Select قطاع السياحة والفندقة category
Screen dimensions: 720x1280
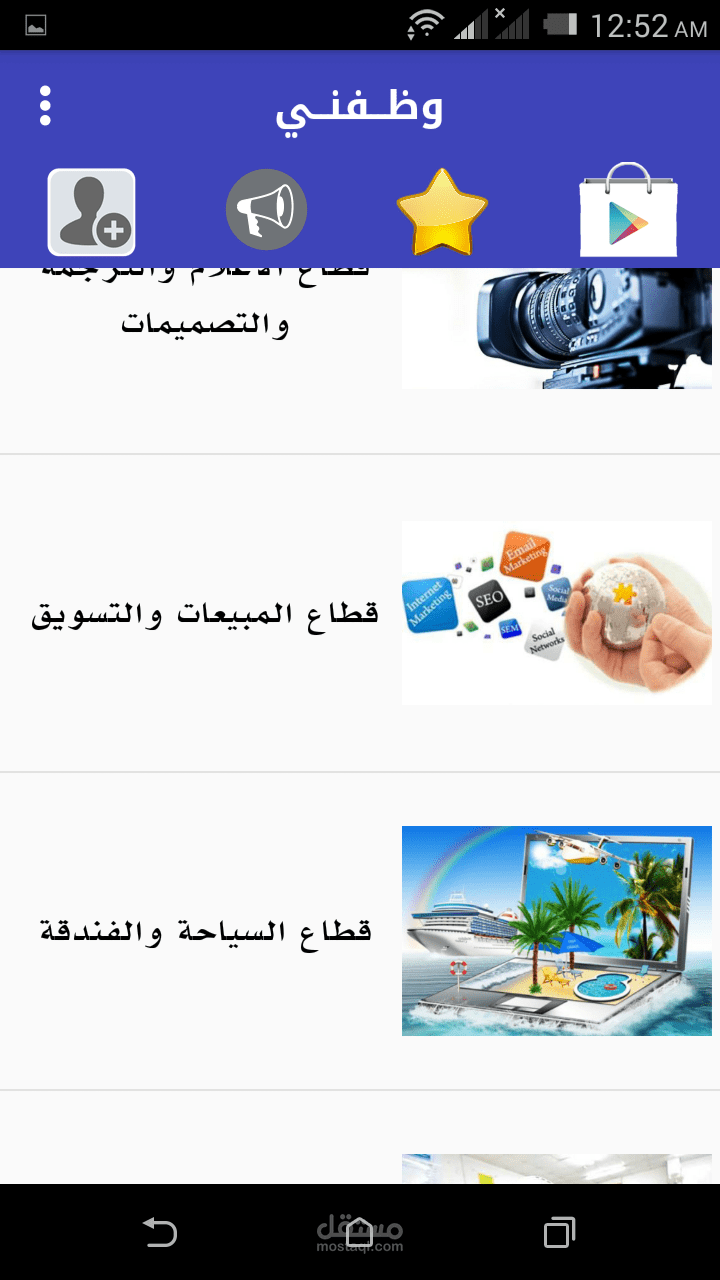(360, 931)
